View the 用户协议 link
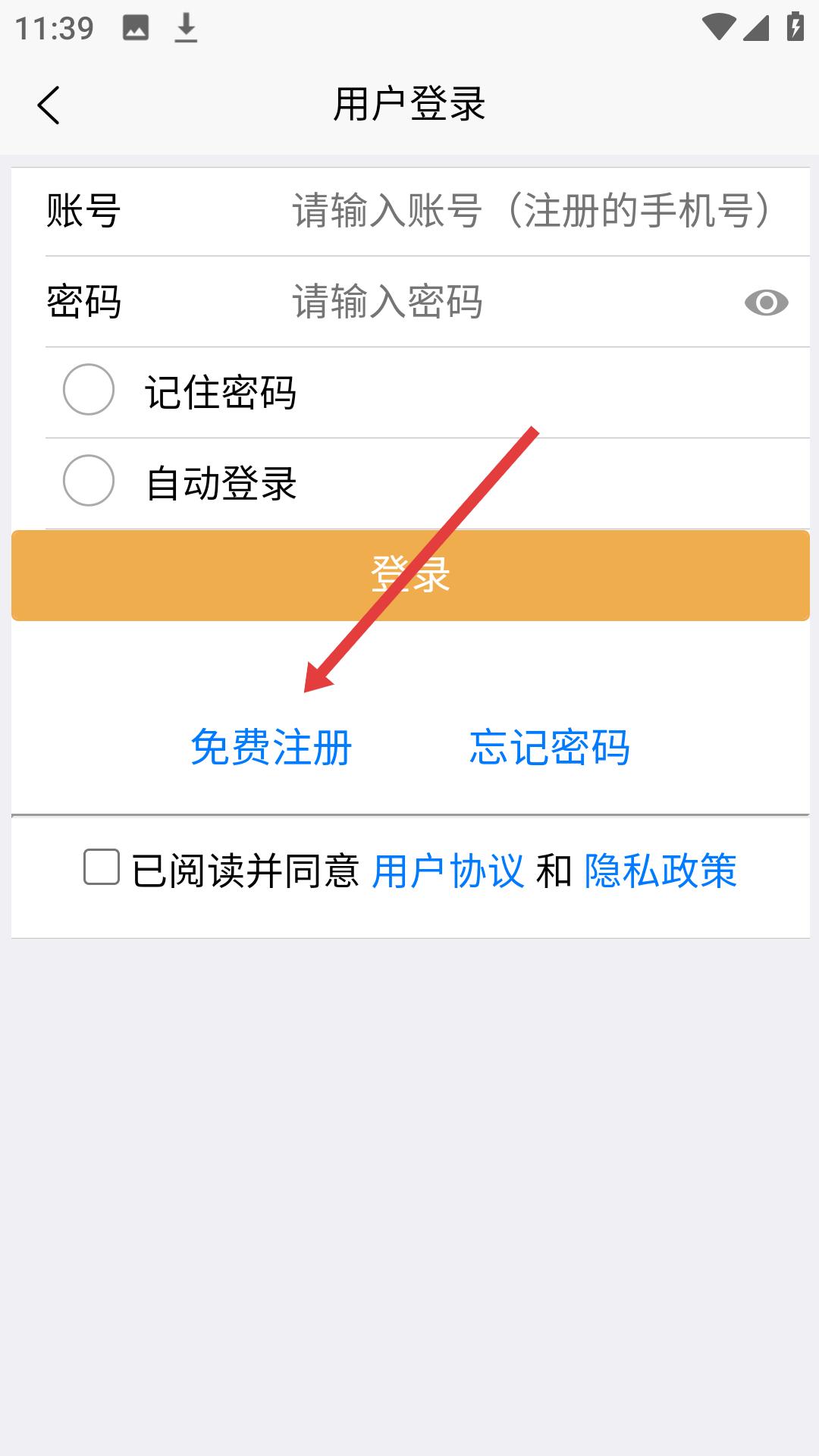The height and width of the screenshot is (1456, 819). [448, 871]
